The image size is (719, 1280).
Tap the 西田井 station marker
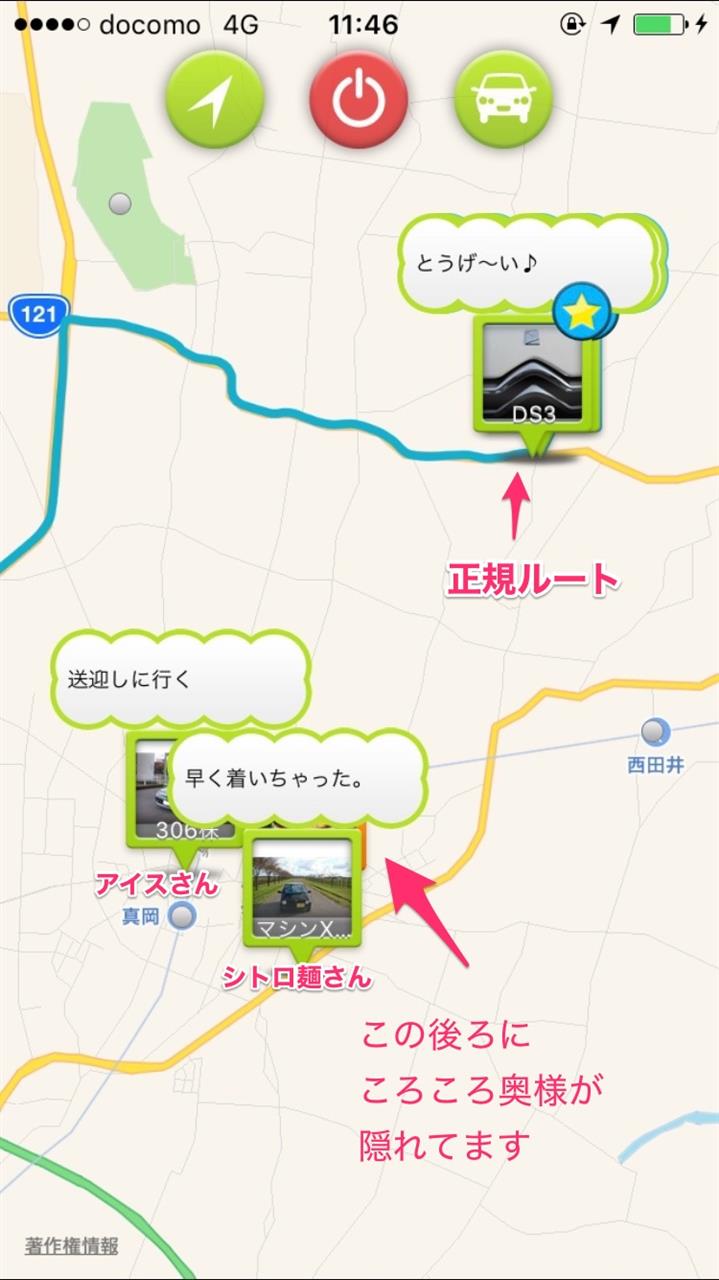point(656,733)
